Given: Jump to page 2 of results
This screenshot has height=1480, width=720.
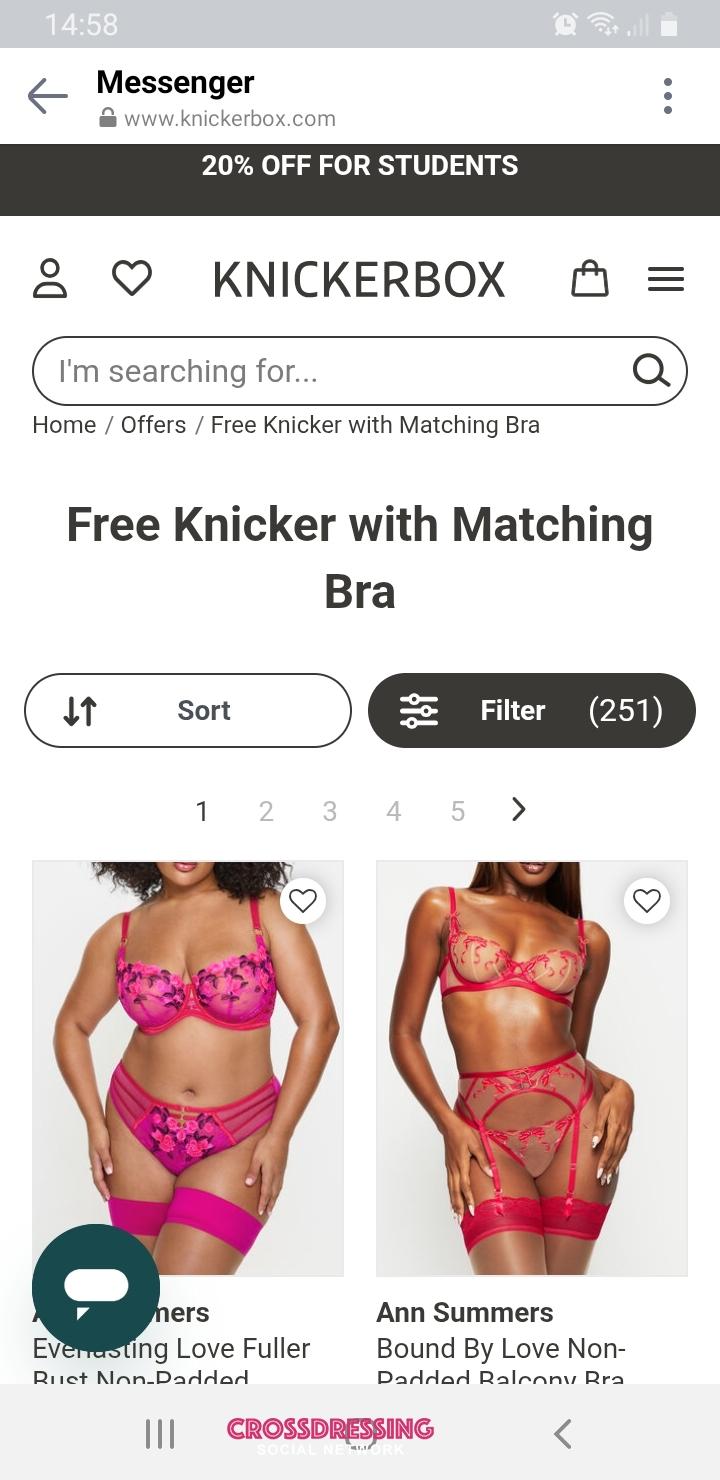Looking at the screenshot, I should 266,811.
